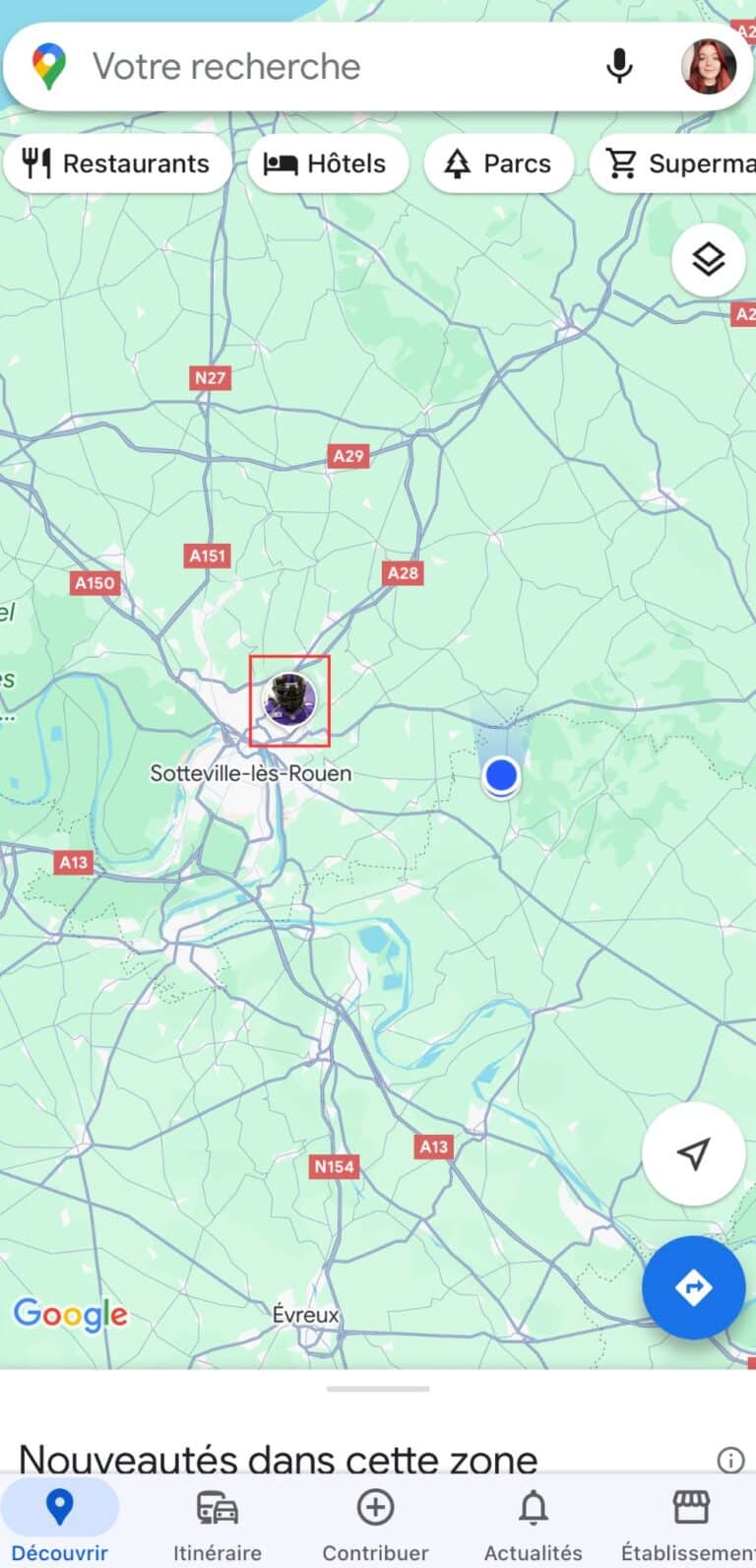Tap the Google logo on the map

70,1315
